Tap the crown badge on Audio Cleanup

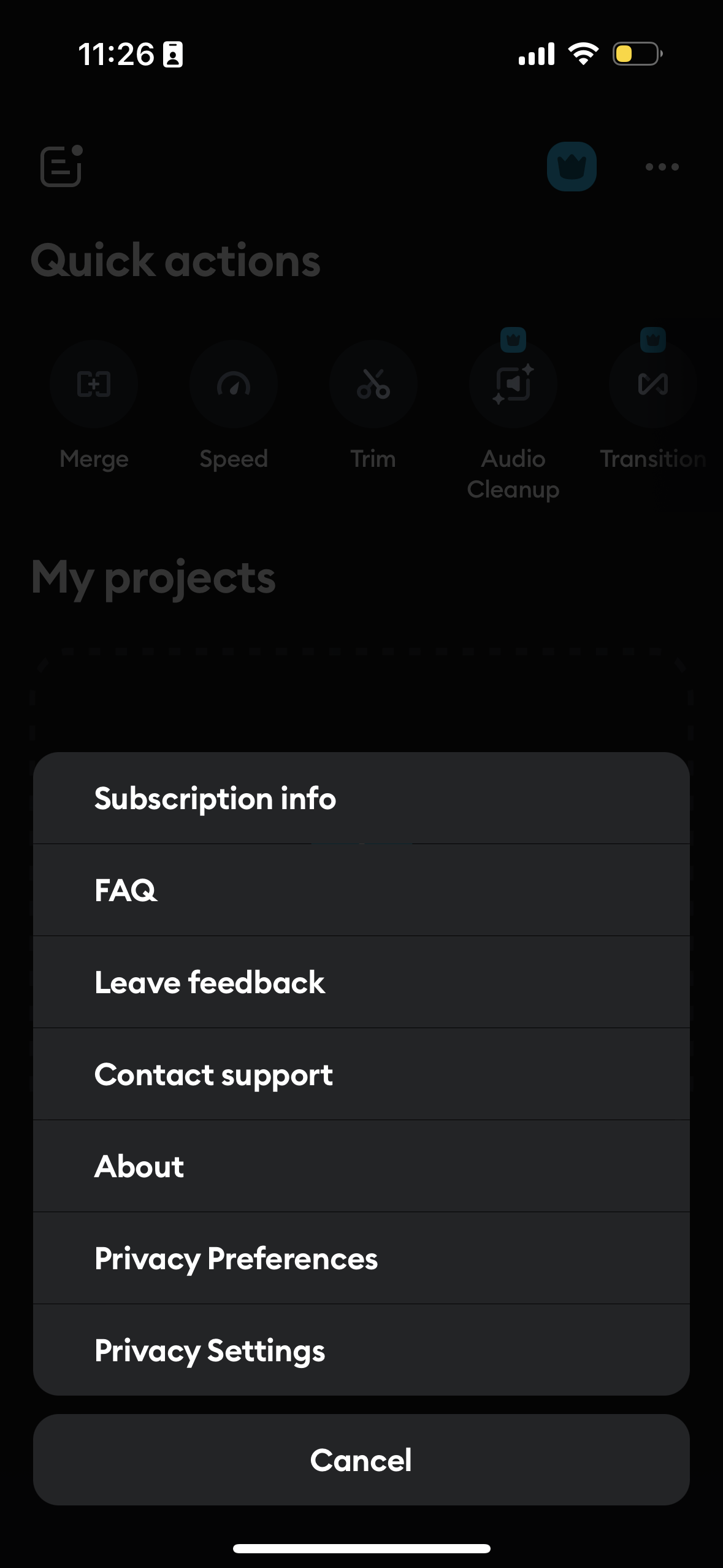coord(513,339)
